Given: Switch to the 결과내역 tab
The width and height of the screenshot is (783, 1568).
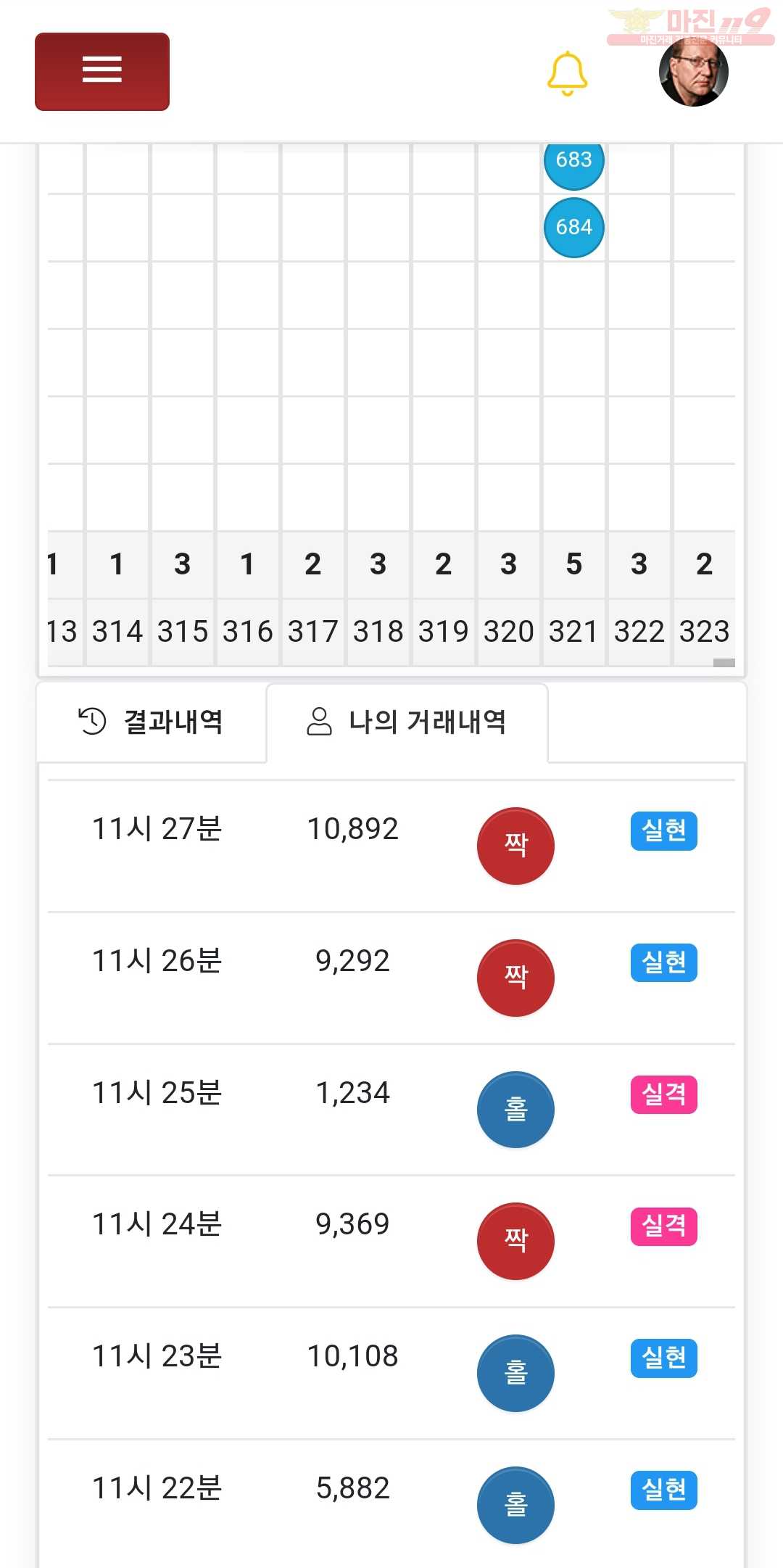Looking at the screenshot, I should click(151, 722).
